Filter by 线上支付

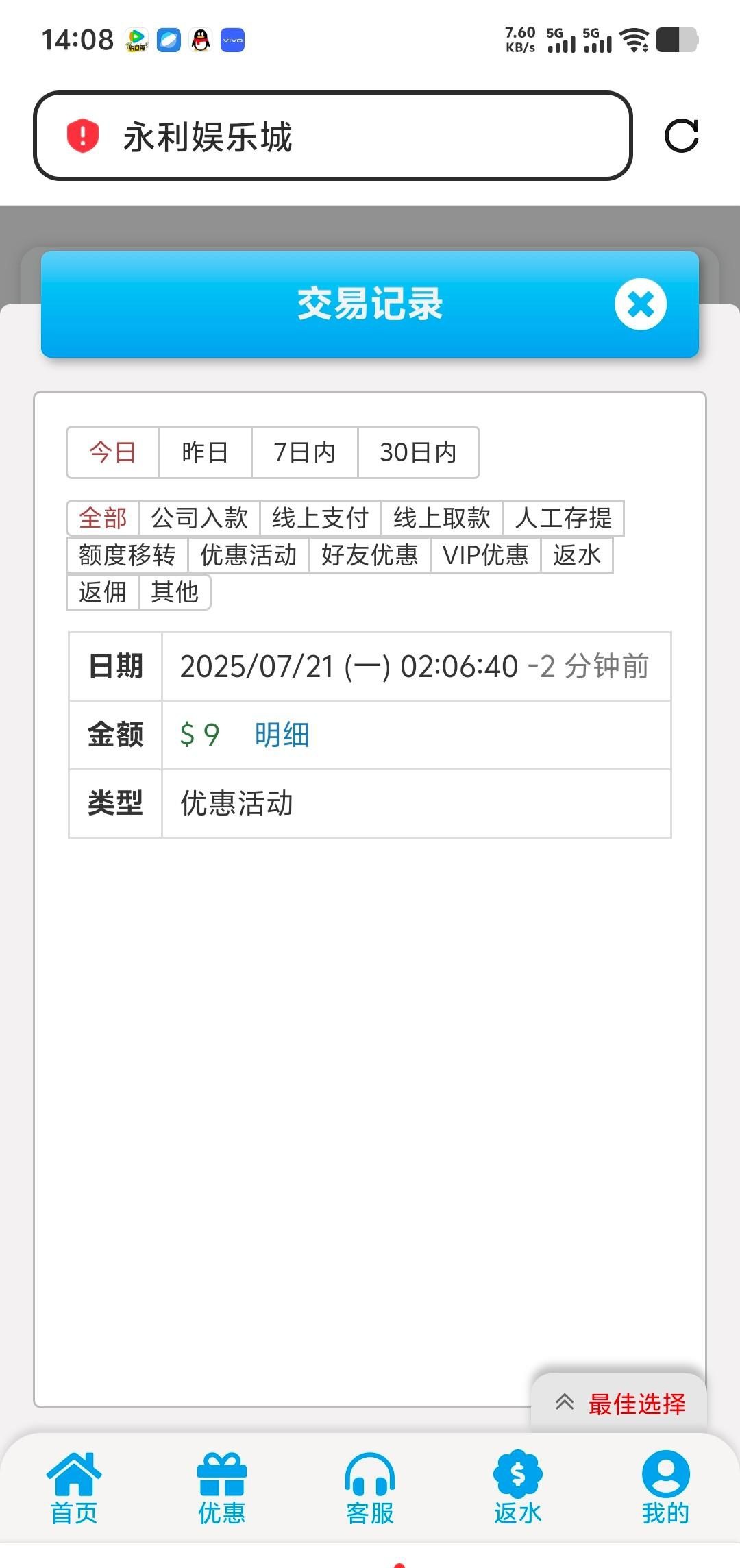pyautogui.click(x=320, y=518)
